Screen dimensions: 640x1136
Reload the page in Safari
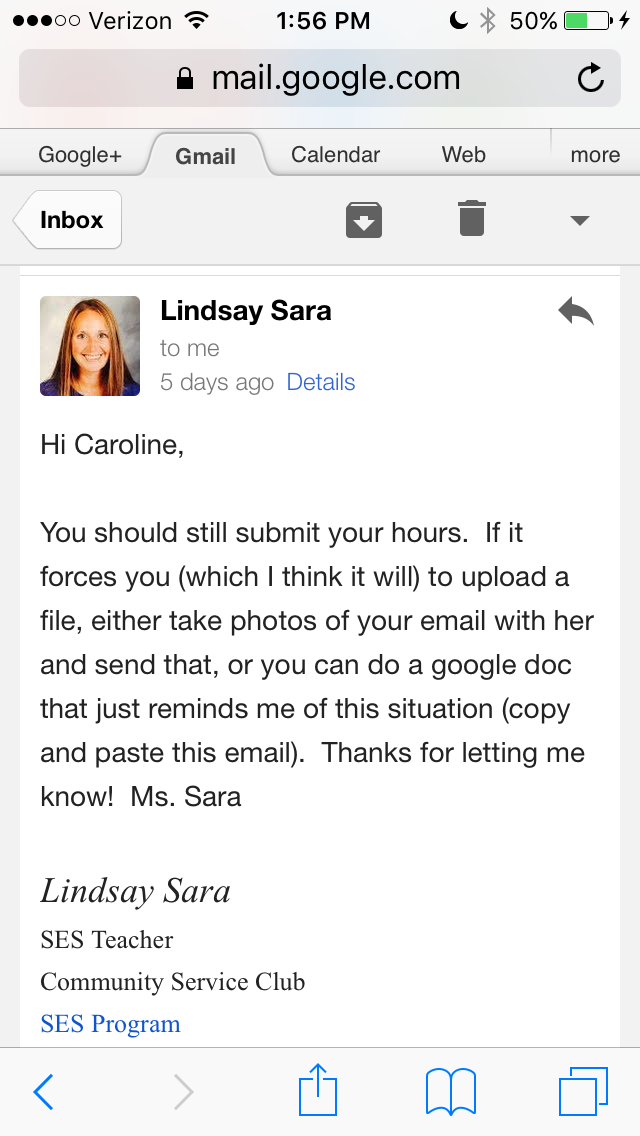tap(591, 79)
